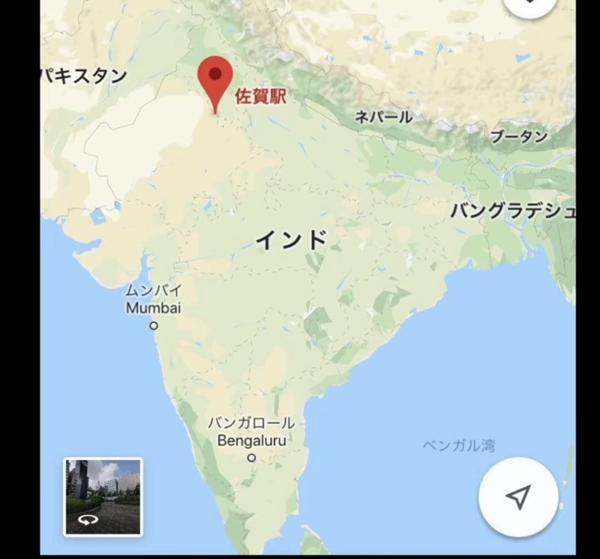Select the Bengaluru city marker
This screenshot has width=600, height=559.
[x=252, y=457]
